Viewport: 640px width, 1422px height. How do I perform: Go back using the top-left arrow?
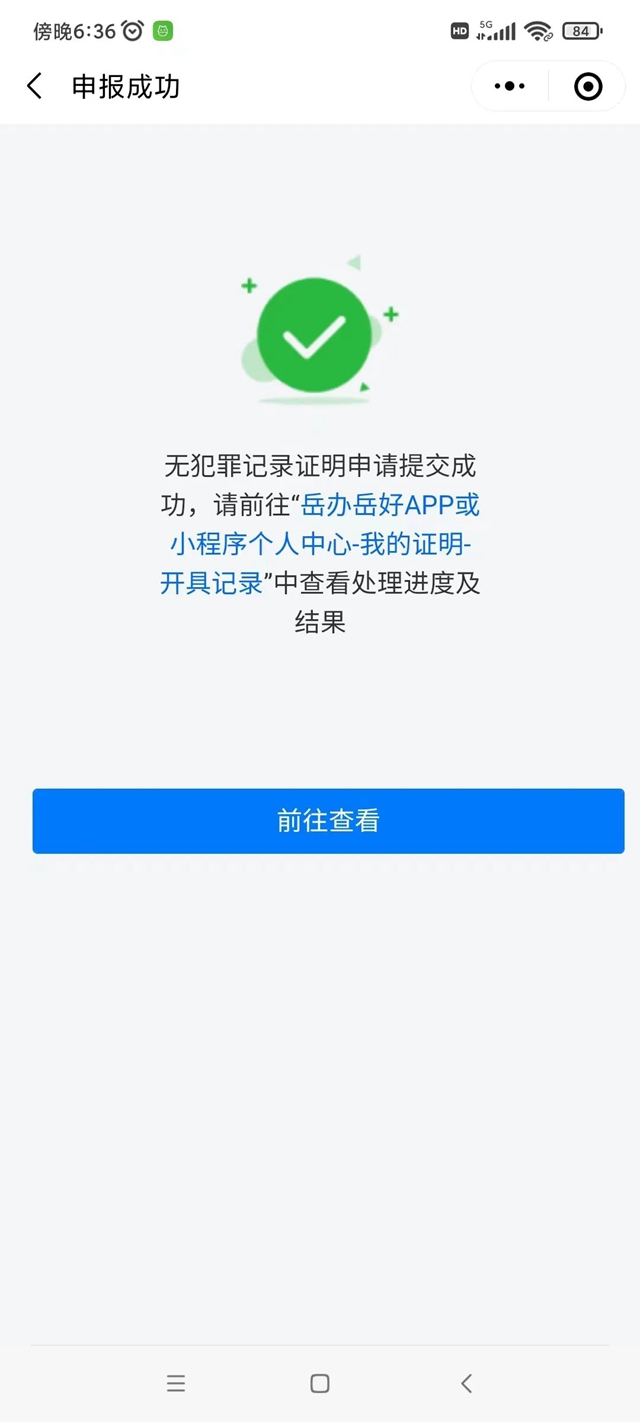35,87
